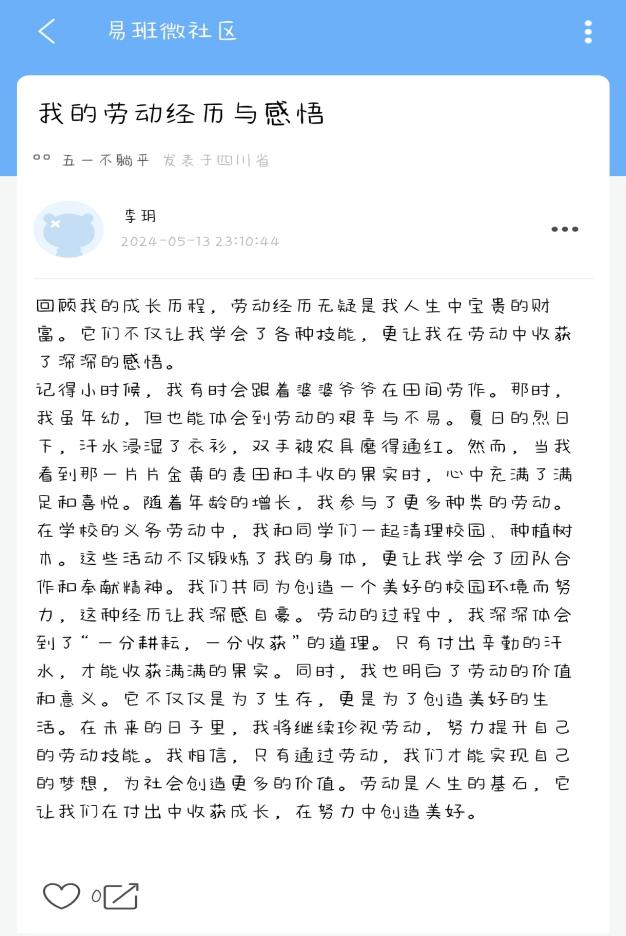Go back using the top-left arrow
The image size is (626, 936).
click(46, 32)
